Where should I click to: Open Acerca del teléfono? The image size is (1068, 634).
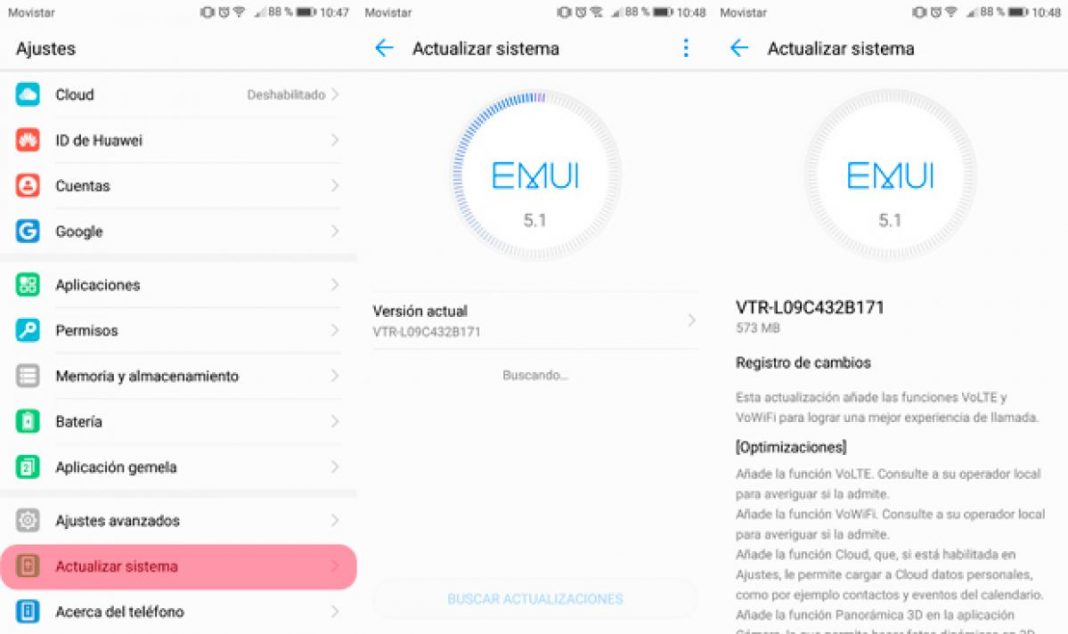click(178, 612)
